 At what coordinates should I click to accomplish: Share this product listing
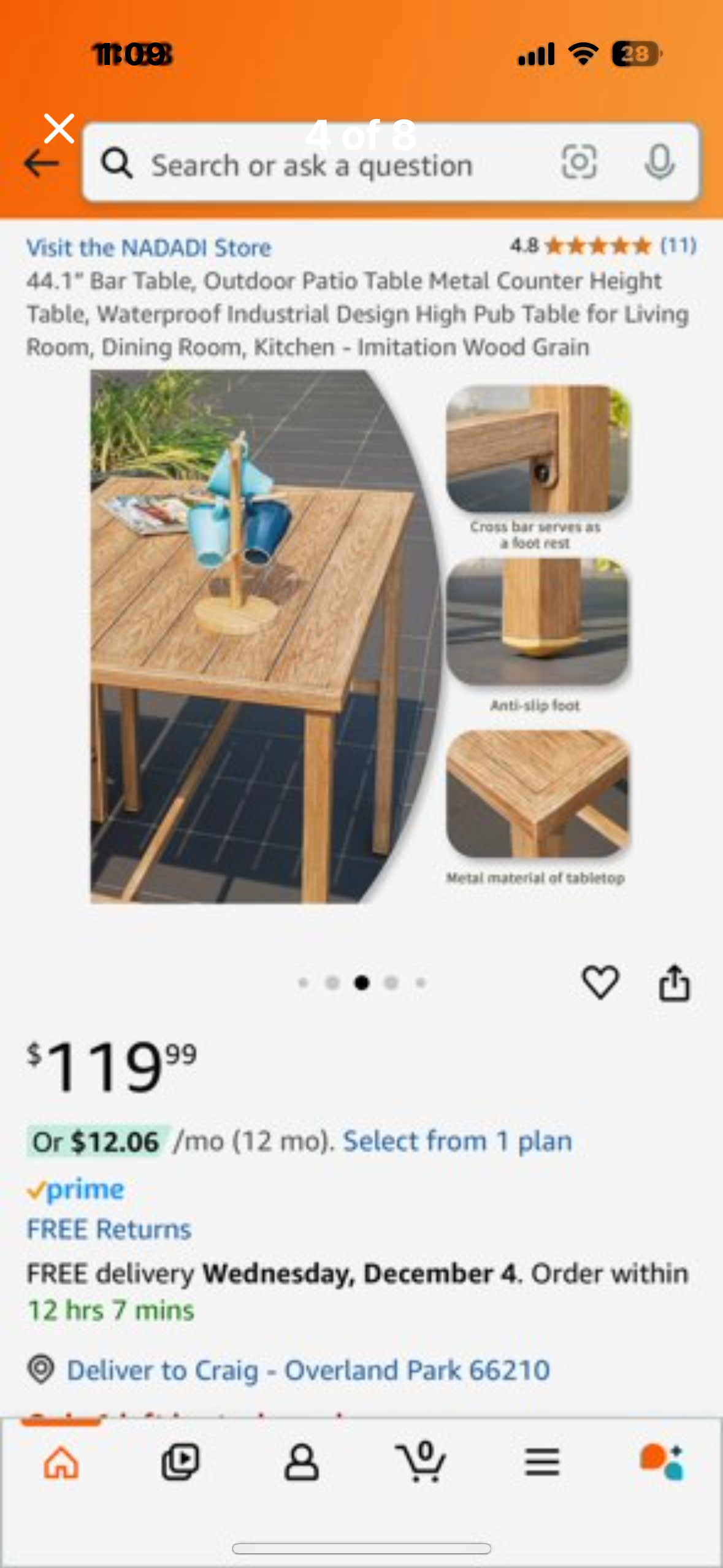(674, 982)
